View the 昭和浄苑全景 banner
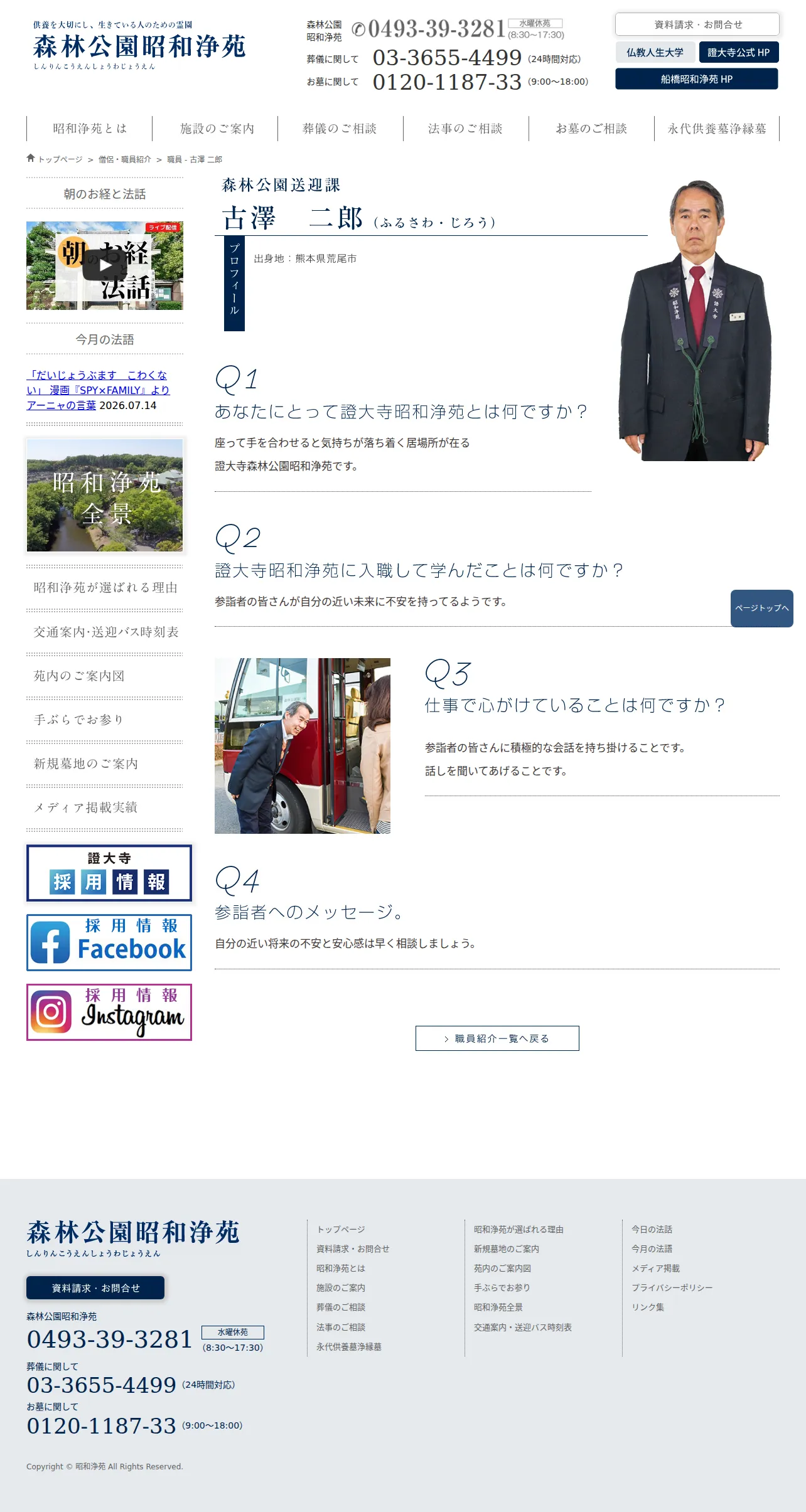Screen dimensions: 806x1512 pyautogui.click(x=105, y=495)
